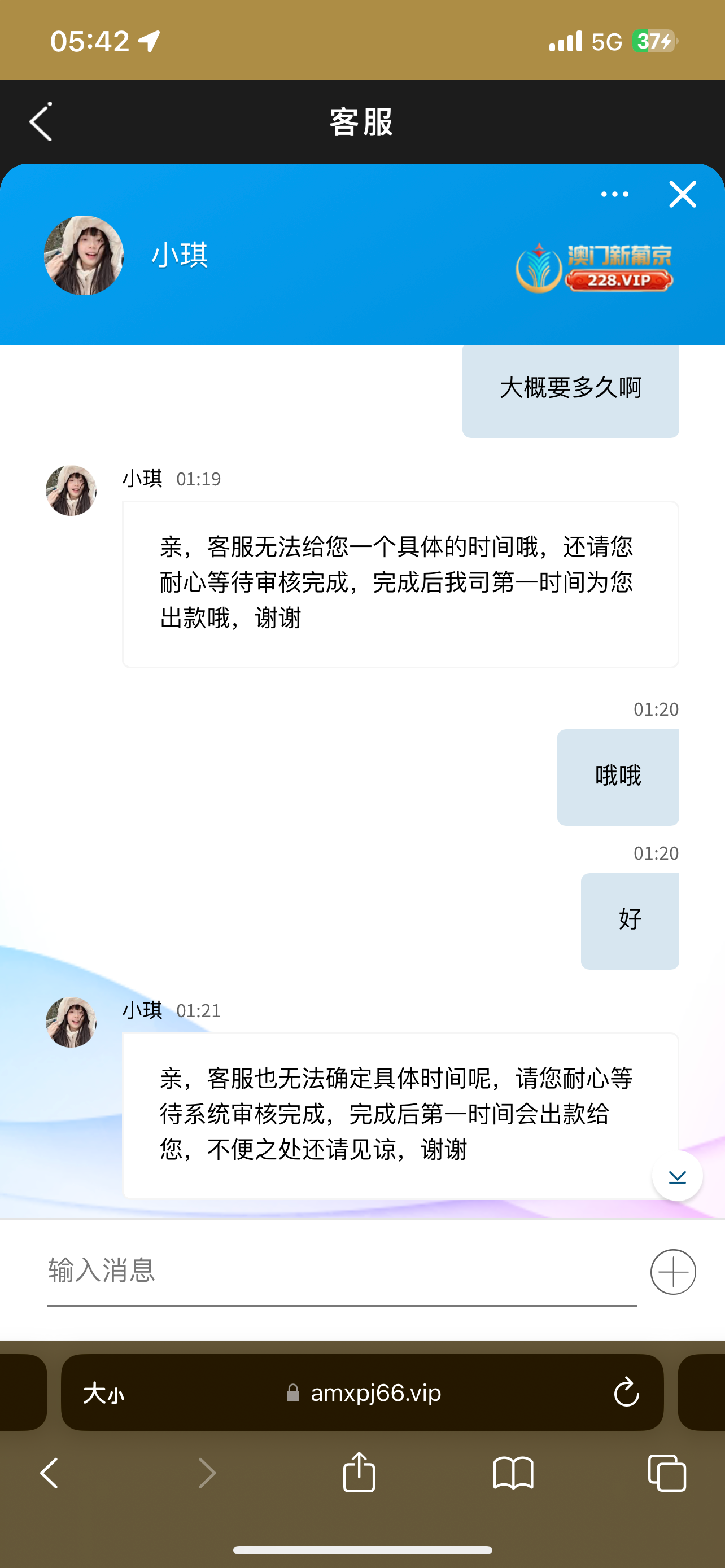The image size is (725, 1568).
Task: Close the customer service chat window
Action: click(x=683, y=194)
